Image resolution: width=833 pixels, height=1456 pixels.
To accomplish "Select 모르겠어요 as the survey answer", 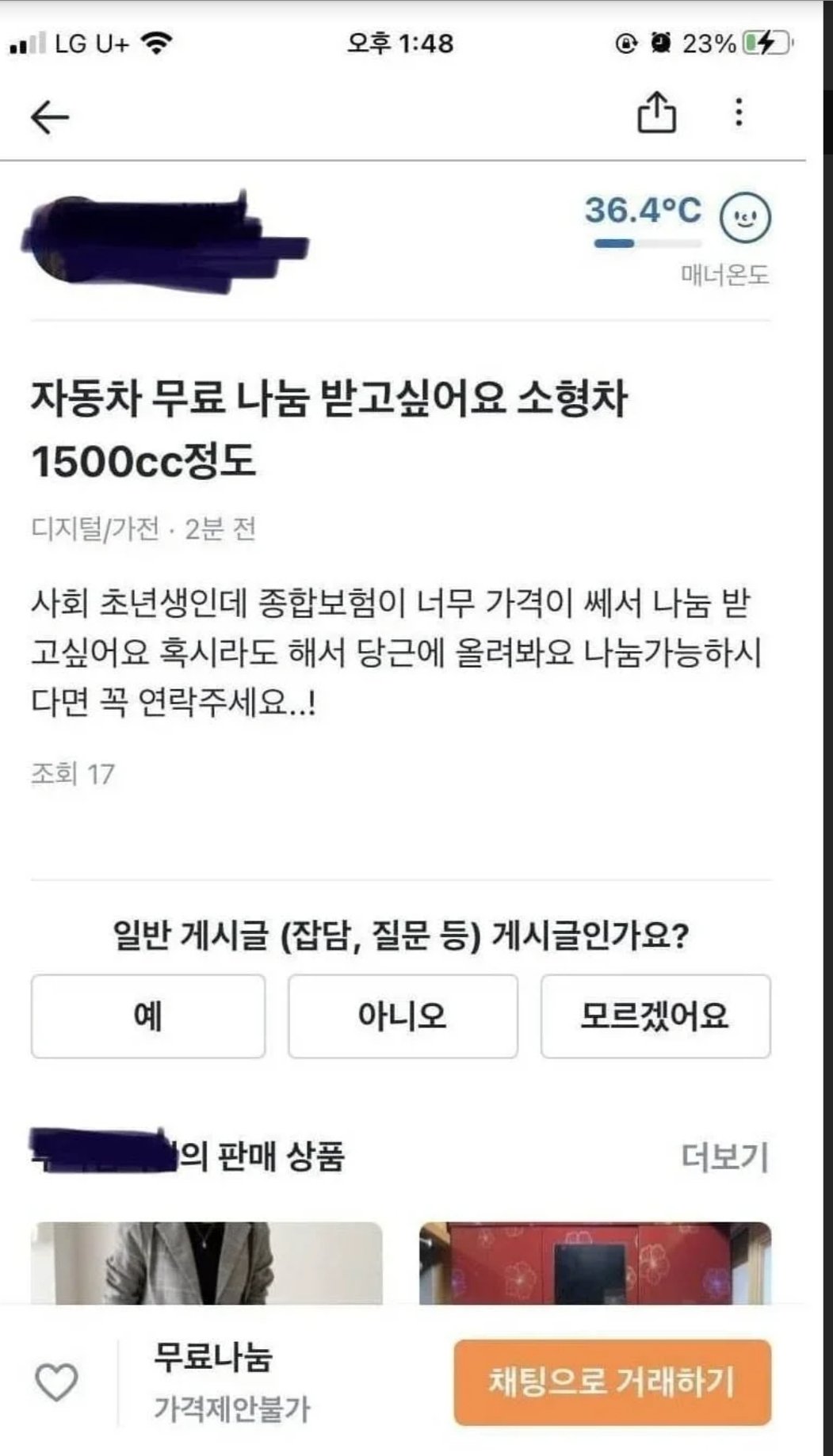I will [x=655, y=1016].
